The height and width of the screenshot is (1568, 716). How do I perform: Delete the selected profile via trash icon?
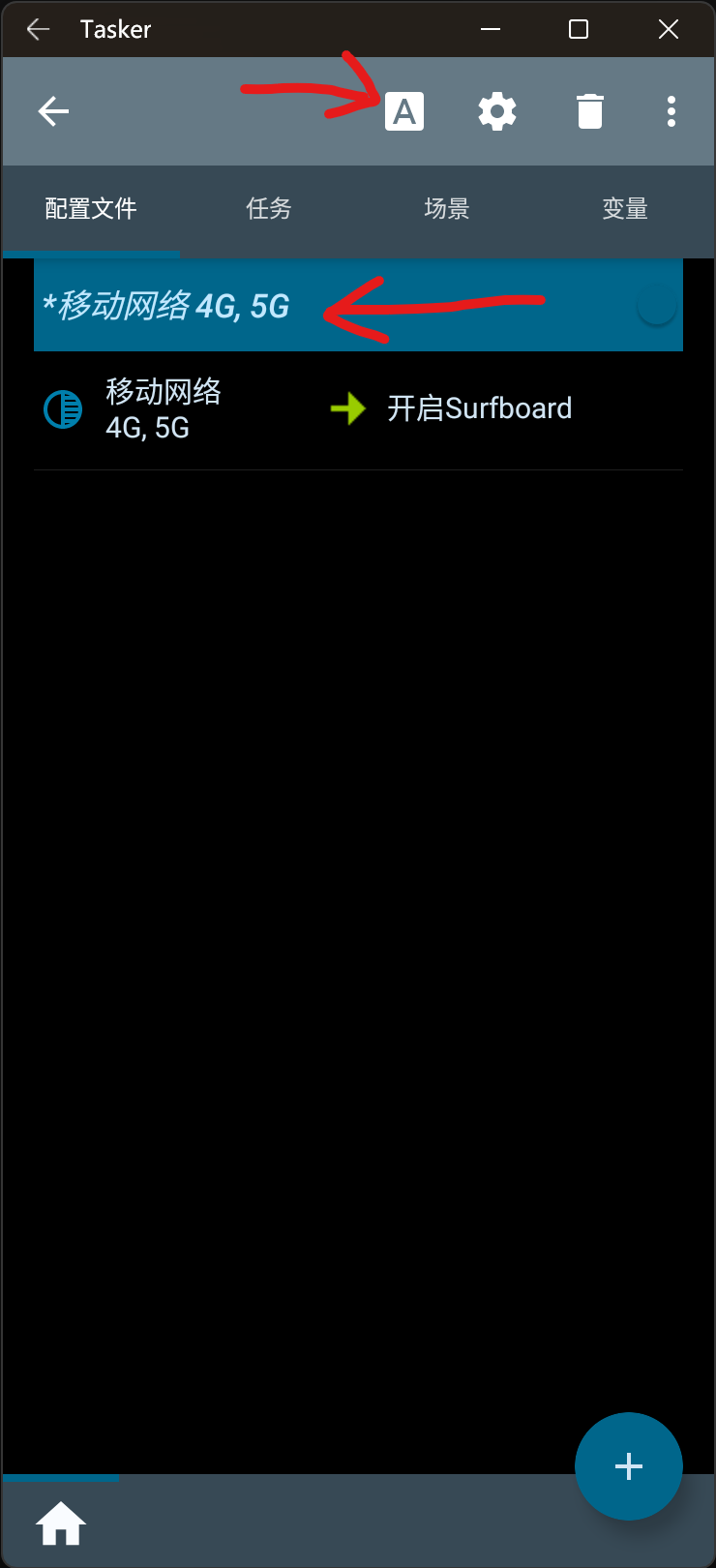click(589, 111)
